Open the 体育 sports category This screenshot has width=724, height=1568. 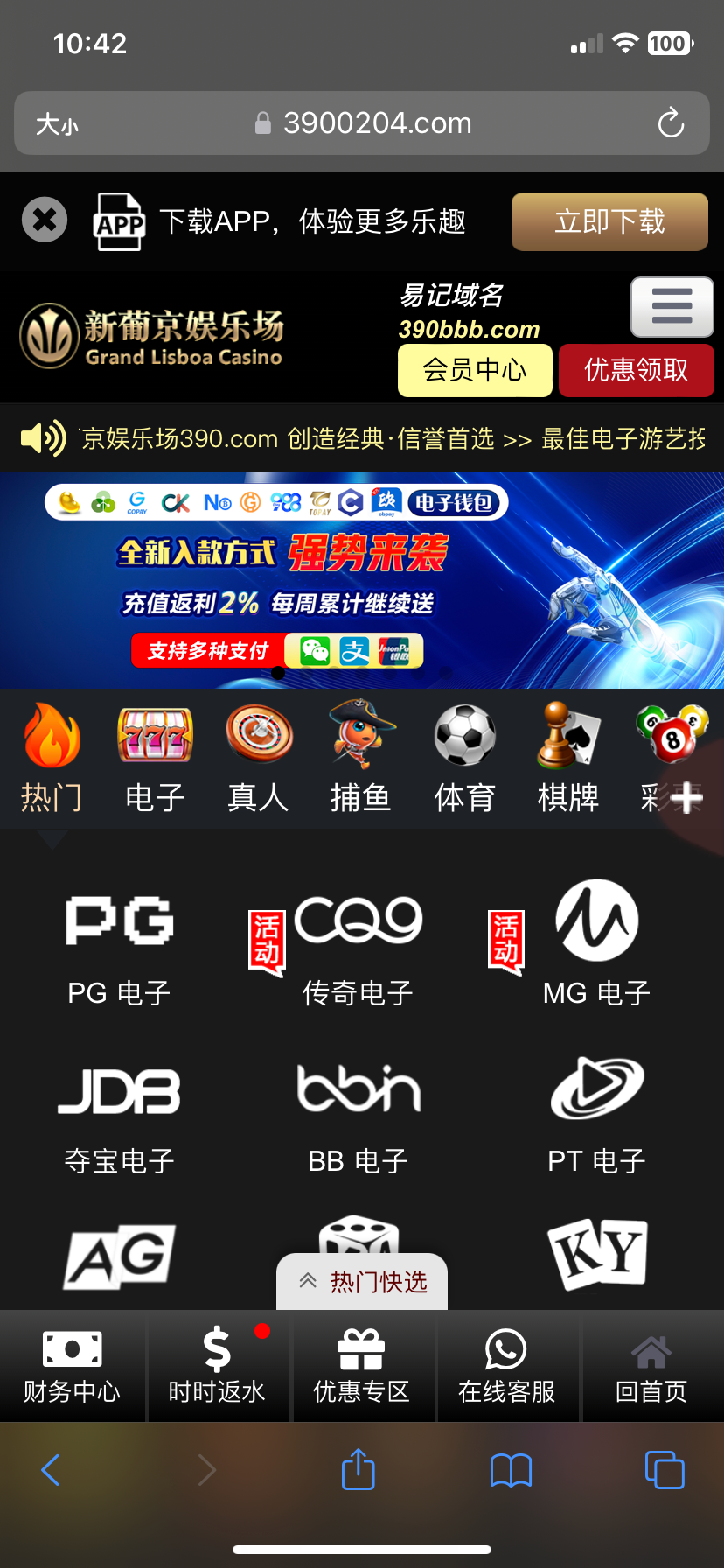(463, 757)
